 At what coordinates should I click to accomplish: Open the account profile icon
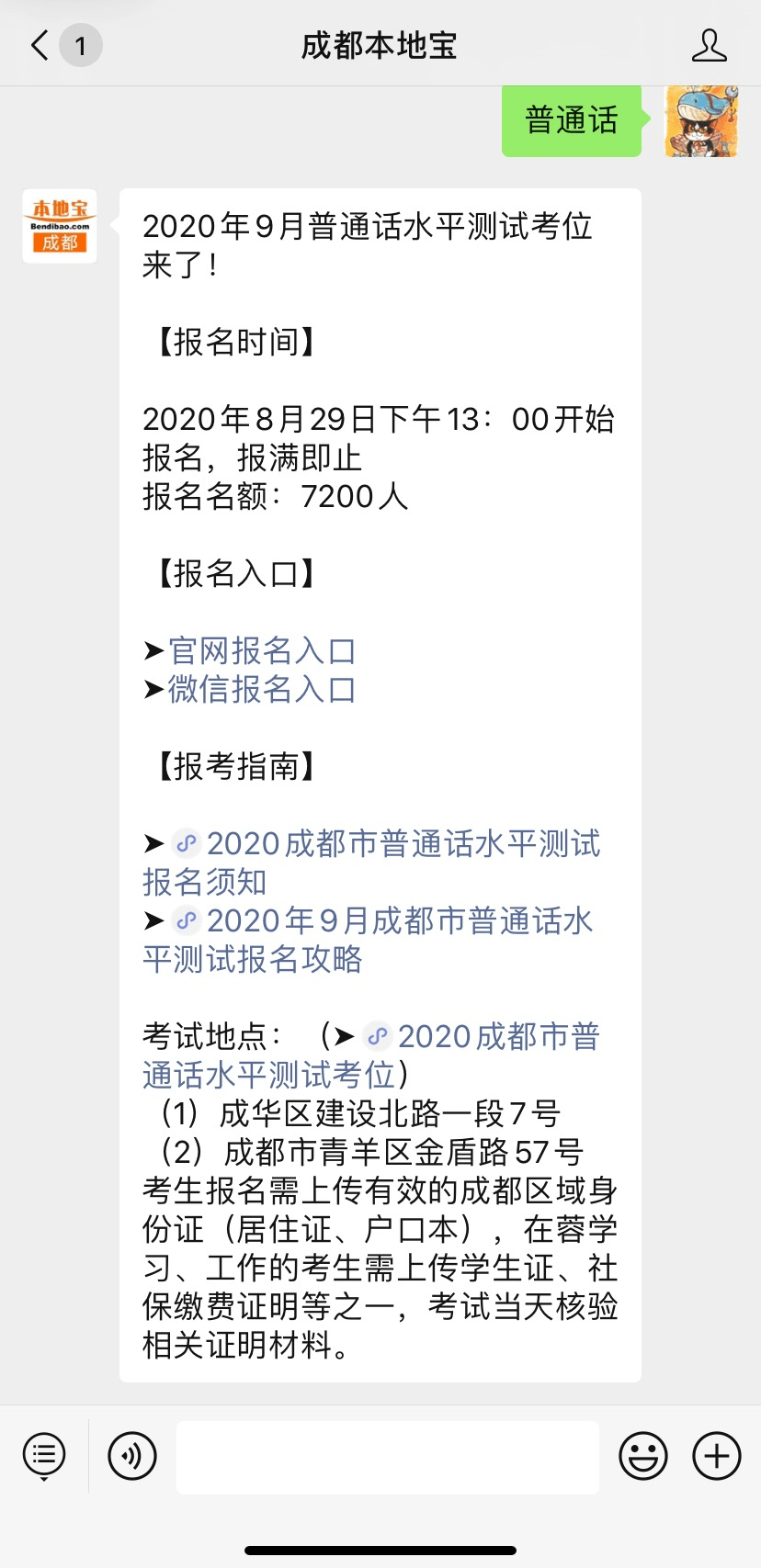709,45
